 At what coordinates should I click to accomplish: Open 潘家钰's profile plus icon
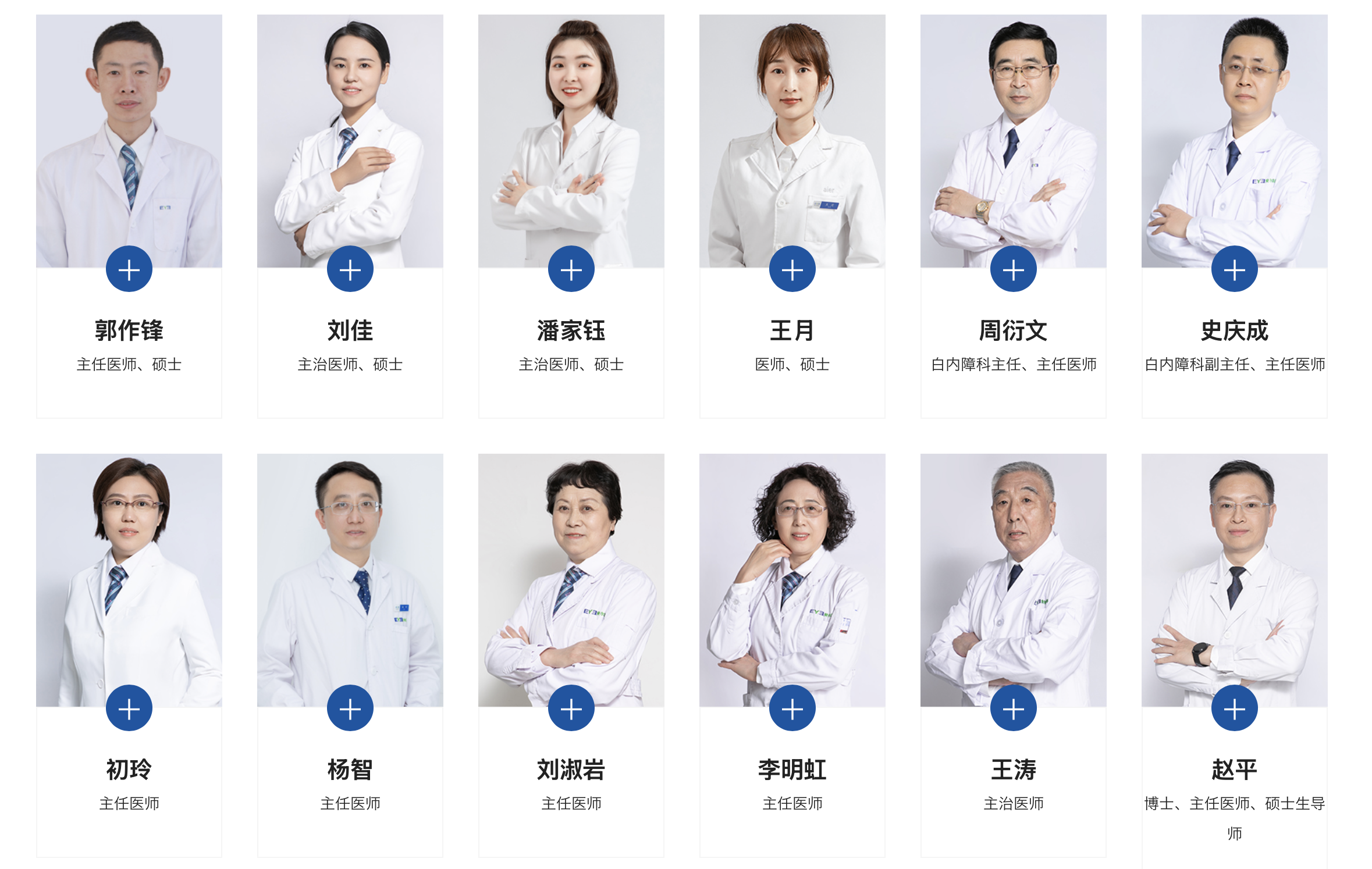571,269
